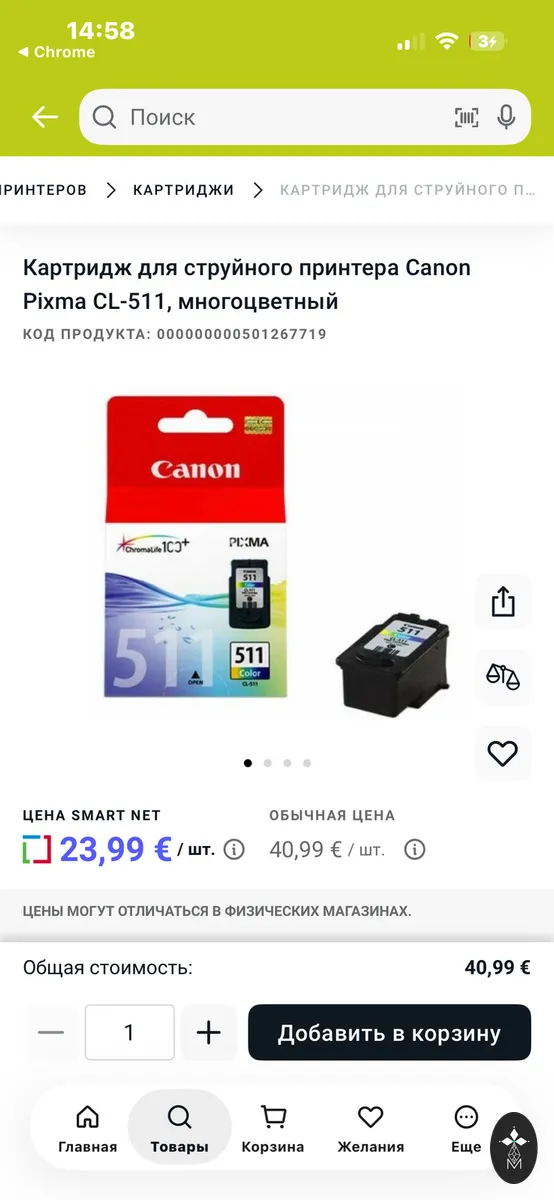Go back with the arrow icon

[45, 117]
